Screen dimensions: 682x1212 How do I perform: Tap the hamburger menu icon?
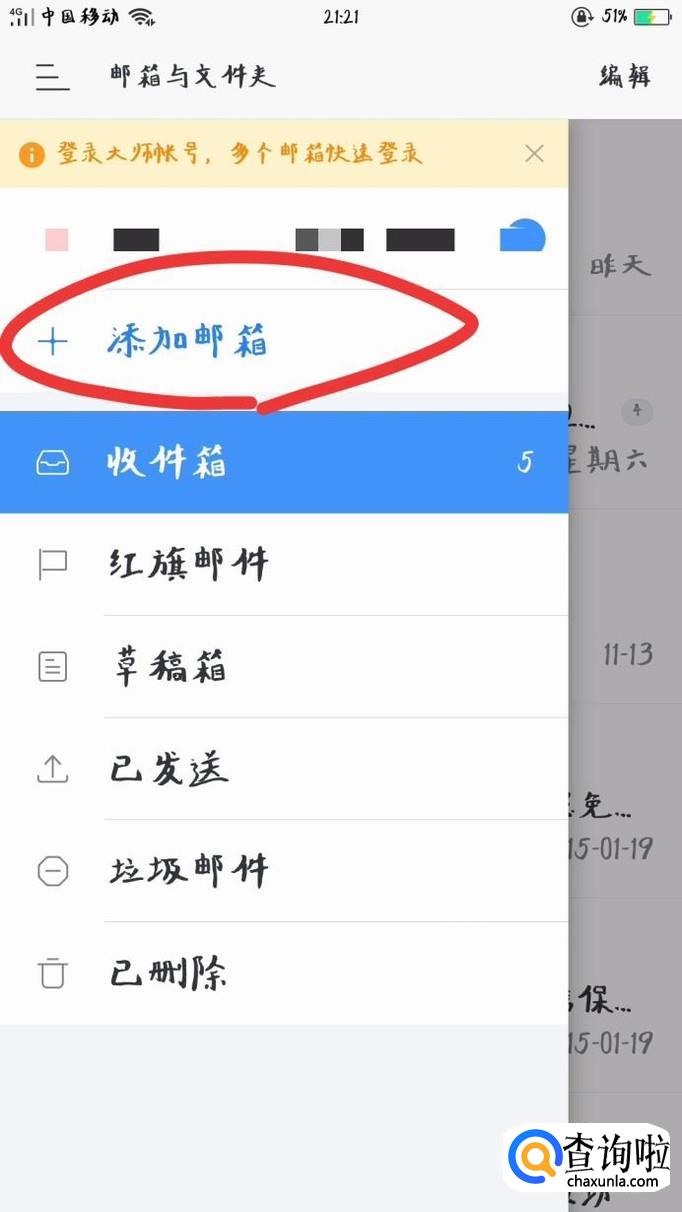point(52,76)
